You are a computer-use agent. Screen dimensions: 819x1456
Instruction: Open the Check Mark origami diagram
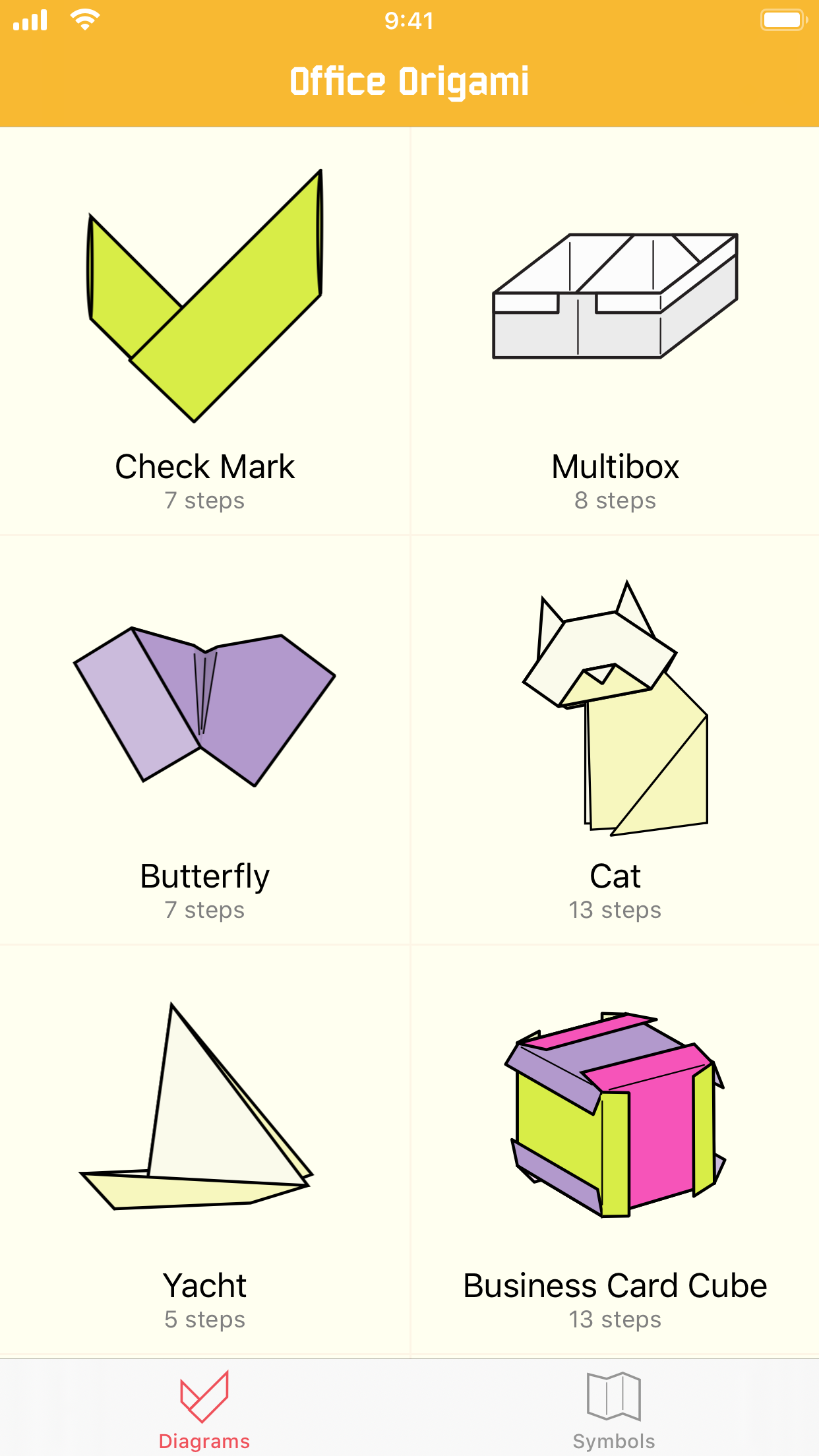(204, 331)
